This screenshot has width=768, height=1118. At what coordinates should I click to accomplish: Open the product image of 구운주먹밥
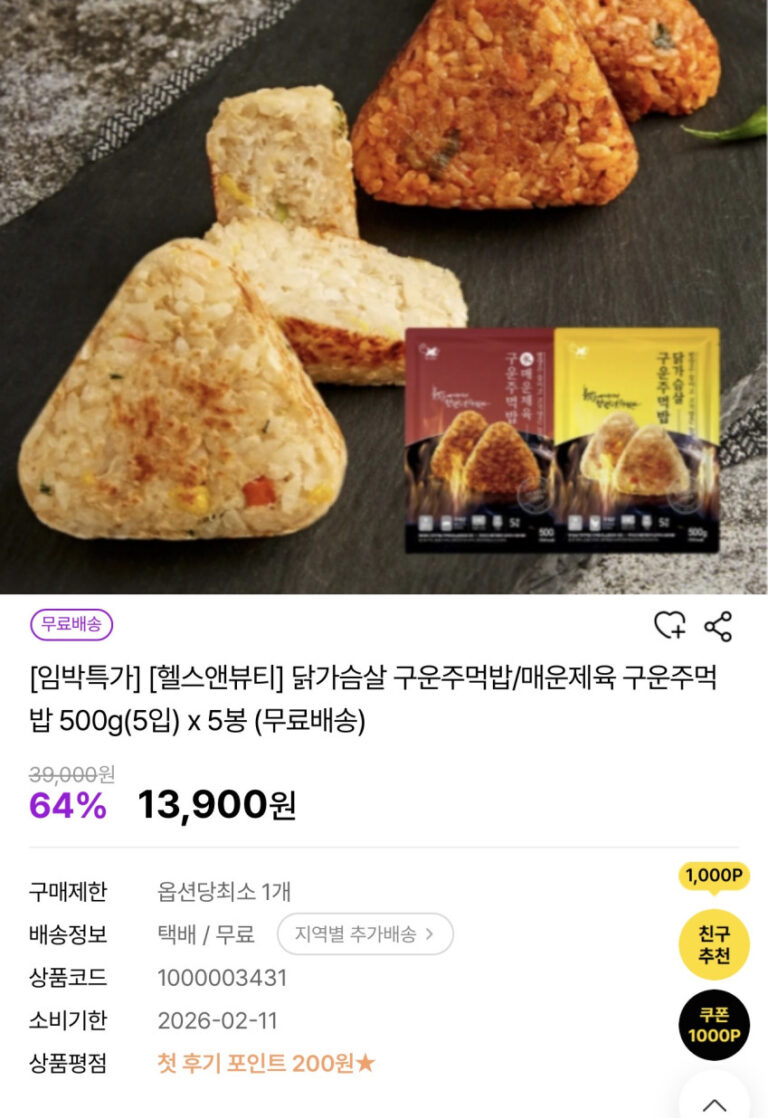coord(384,297)
